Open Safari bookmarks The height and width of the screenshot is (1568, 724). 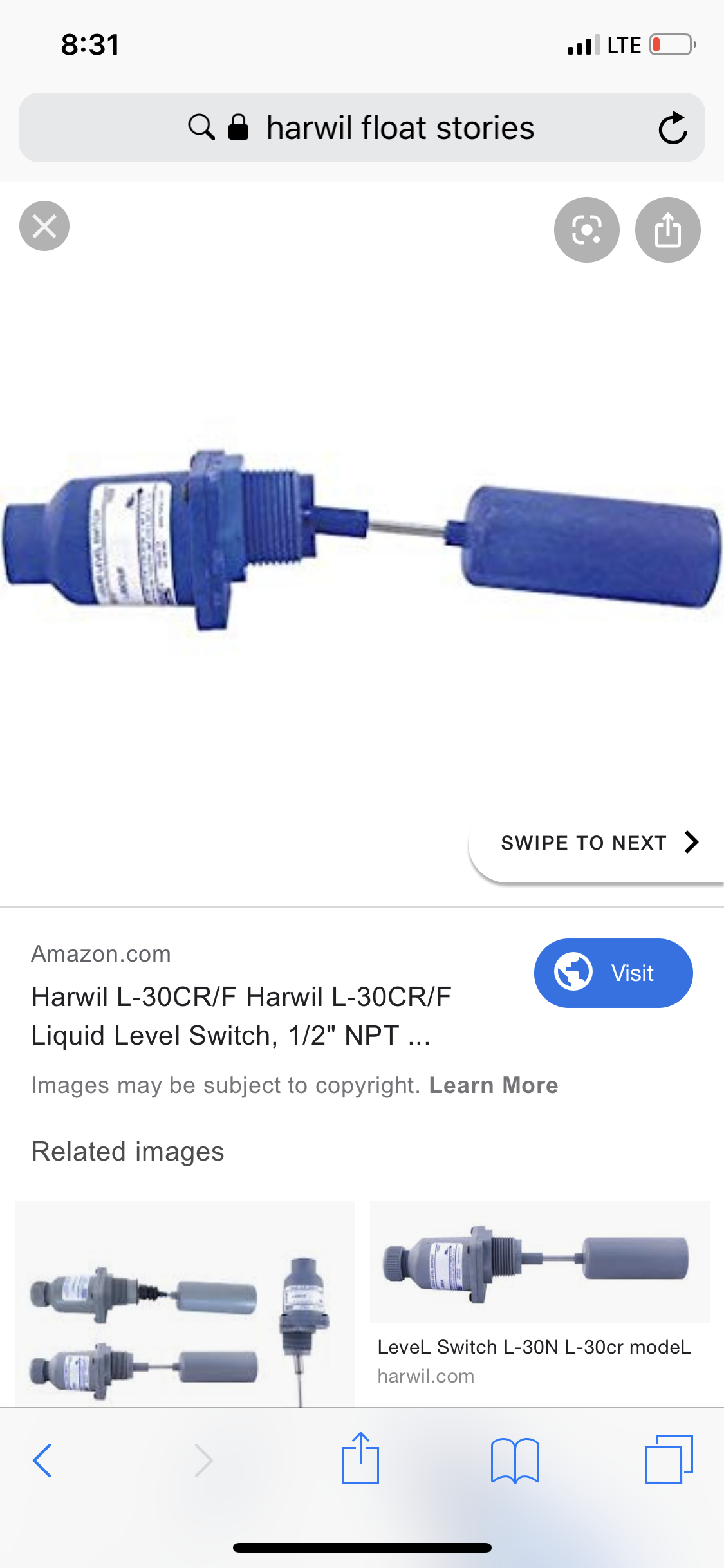point(514,1460)
